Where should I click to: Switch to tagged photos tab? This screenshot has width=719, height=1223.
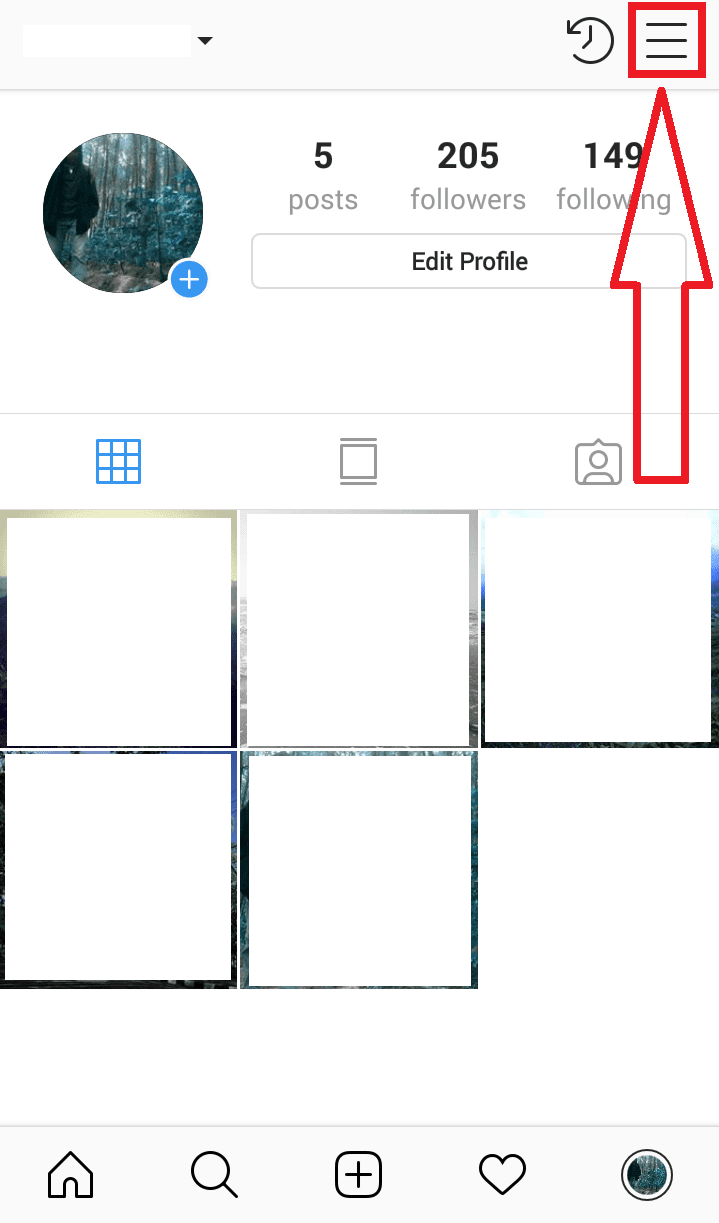click(598, 462)
